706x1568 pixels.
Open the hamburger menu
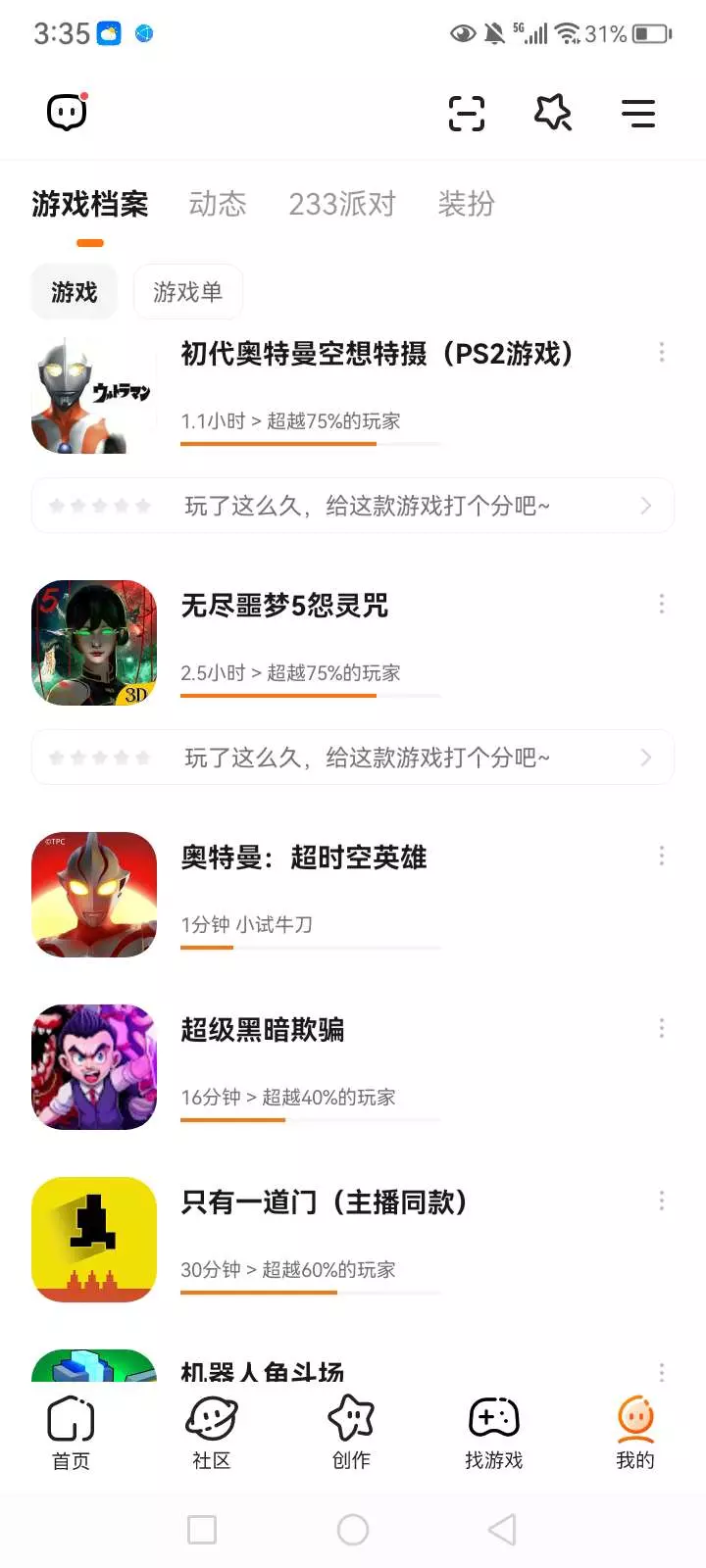click(638, 114)
